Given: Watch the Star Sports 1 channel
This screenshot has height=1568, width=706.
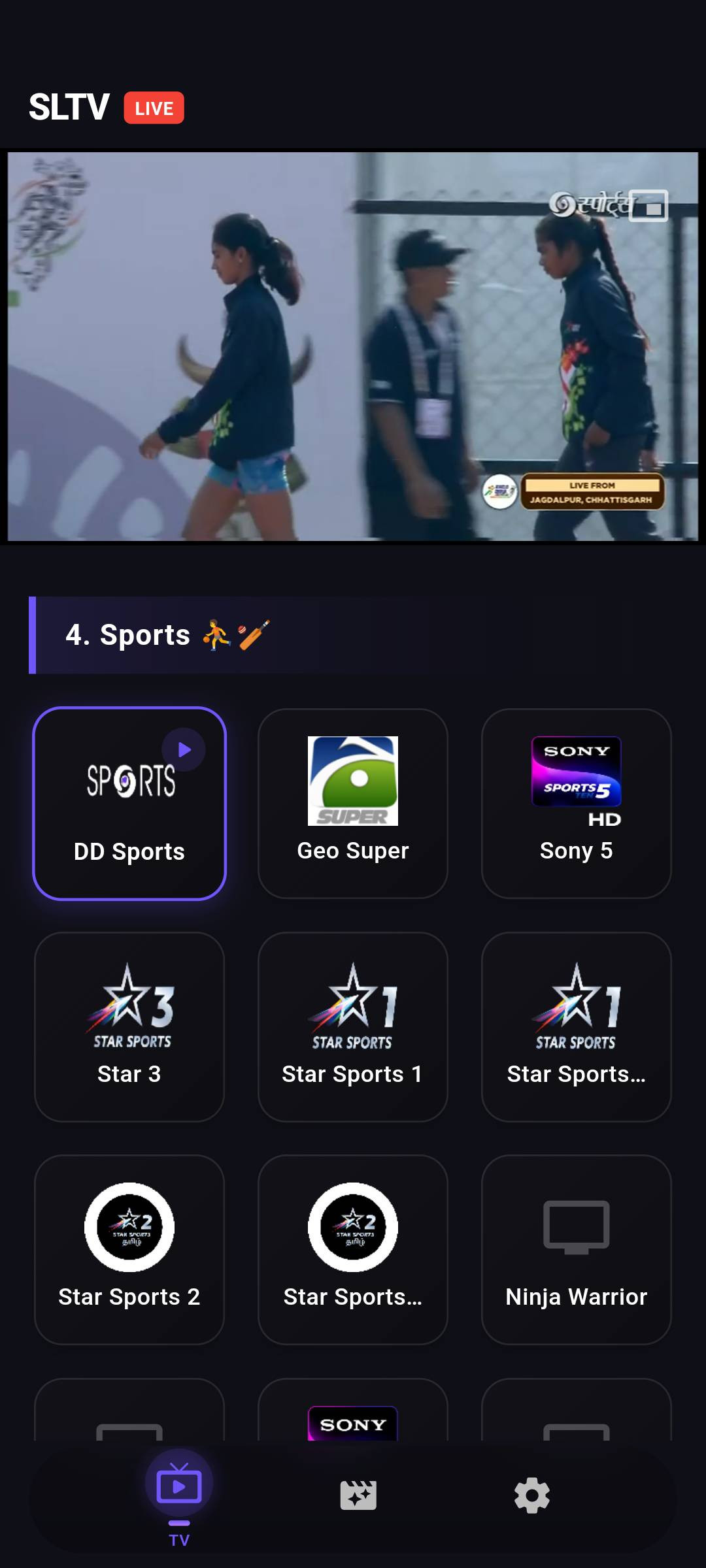Looking at the screenshot, I should point(353,1027).
